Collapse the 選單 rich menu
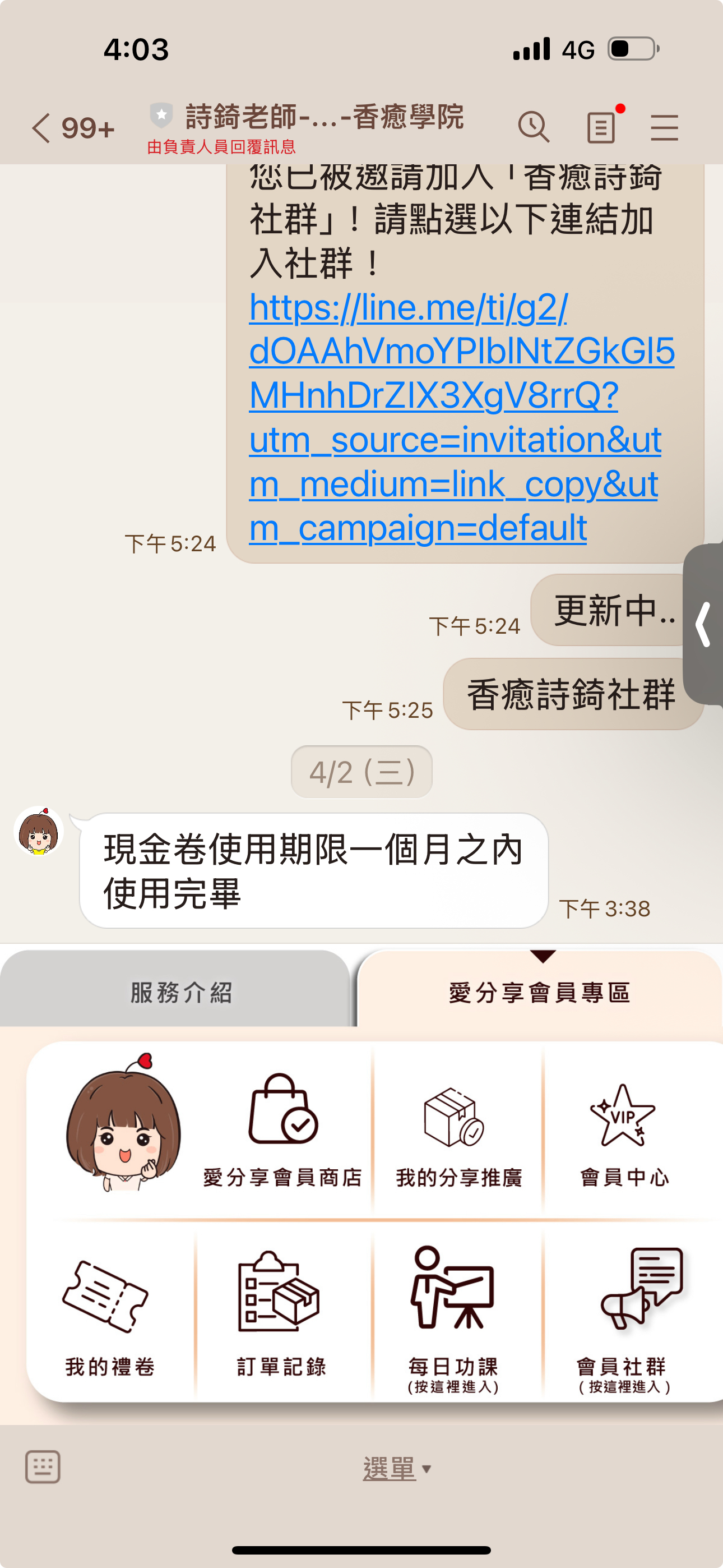This screenshot has width=723, height=1568. 396,1469
